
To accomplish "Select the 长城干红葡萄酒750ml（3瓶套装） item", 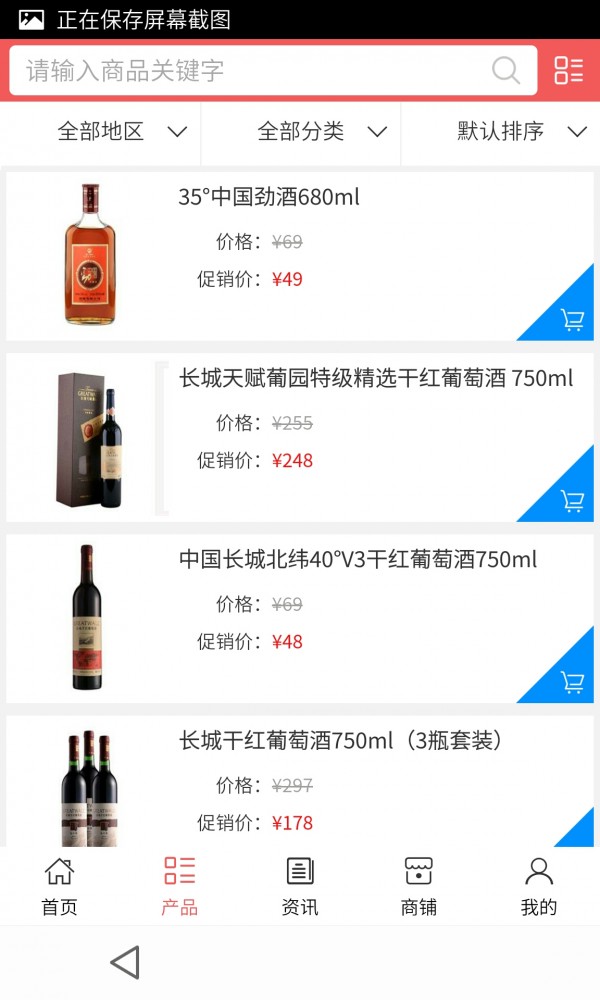I will (x=340, y=742).
